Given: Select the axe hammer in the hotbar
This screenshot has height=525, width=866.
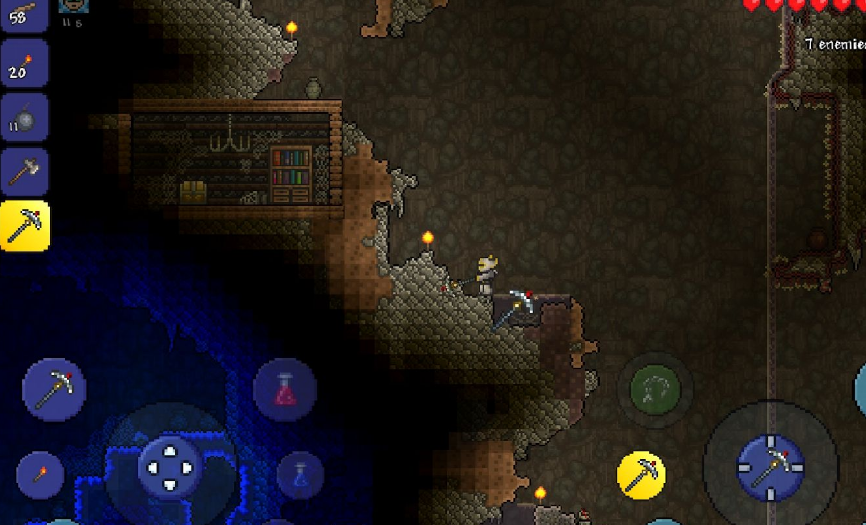Looking at the screenshot, I should (x=22, y=171).
